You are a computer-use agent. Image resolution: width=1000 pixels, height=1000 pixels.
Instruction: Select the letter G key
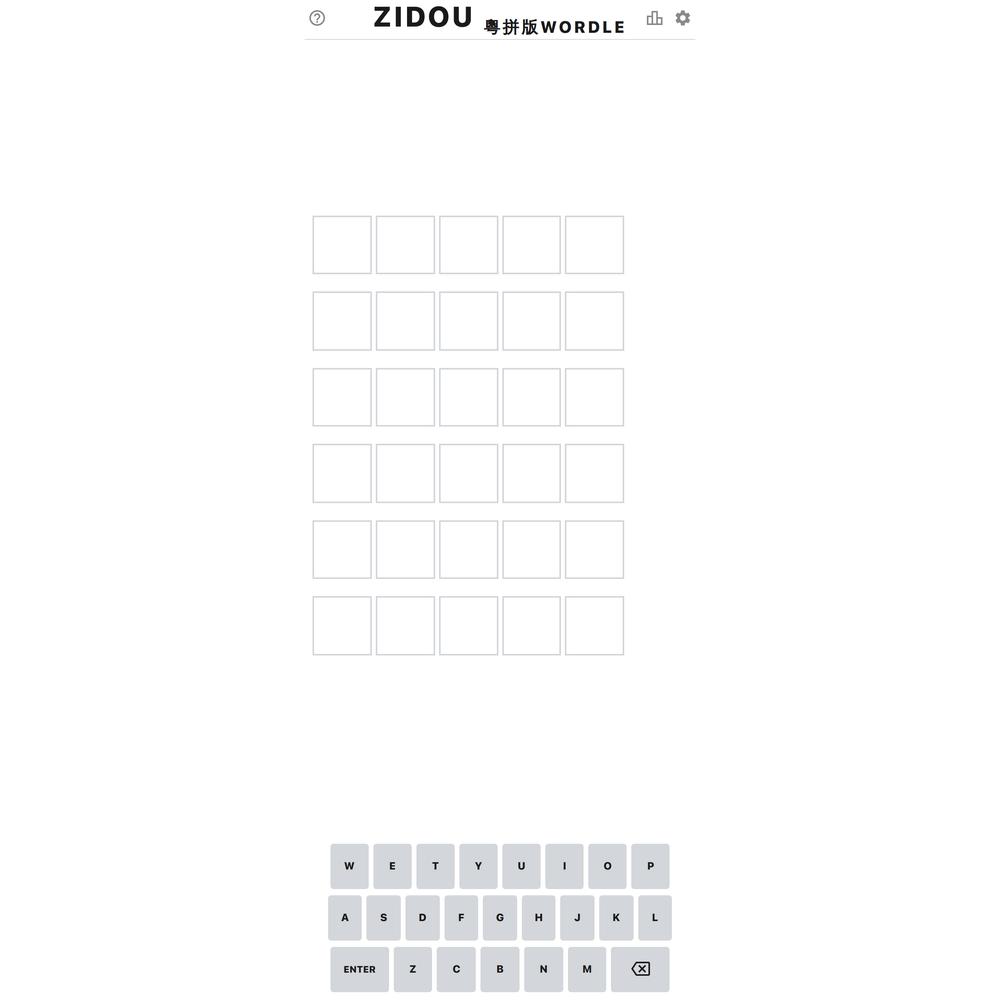click(x=500, y=918)
